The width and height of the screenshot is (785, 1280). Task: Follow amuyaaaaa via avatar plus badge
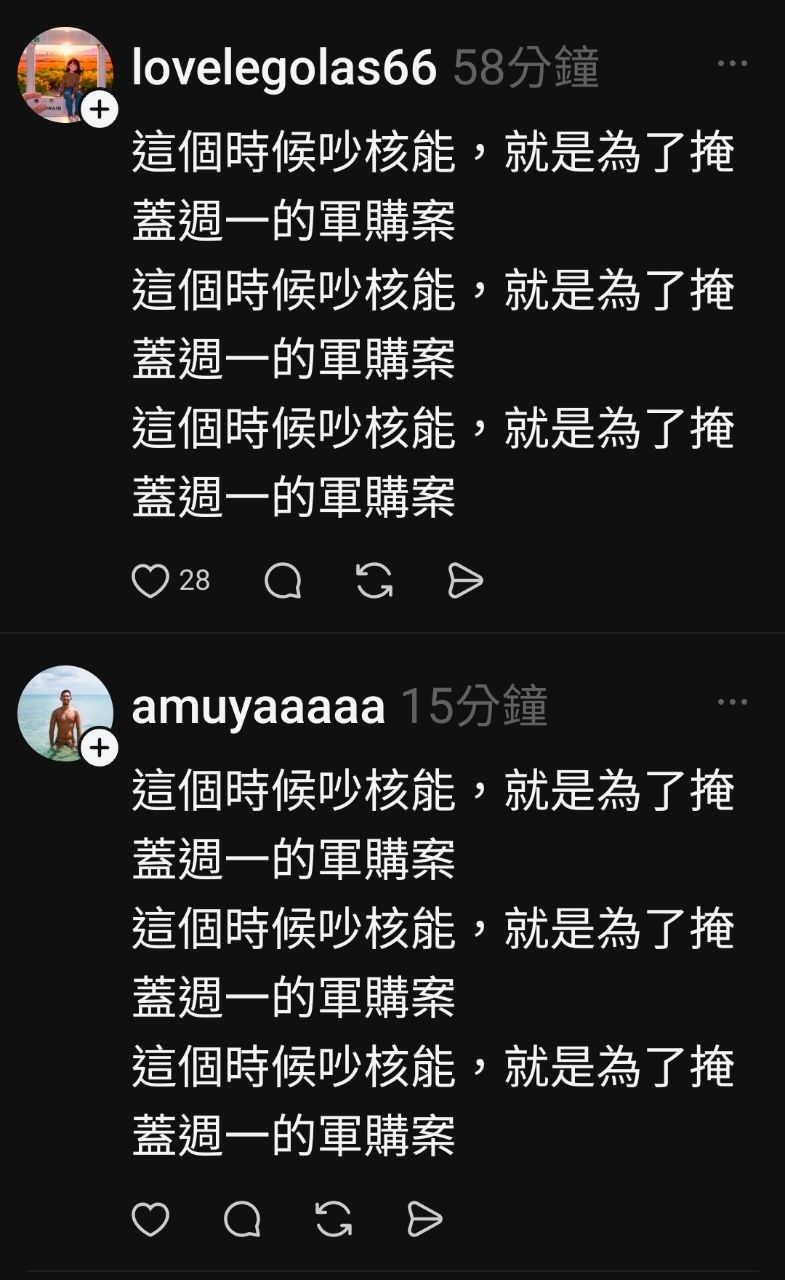99,747
